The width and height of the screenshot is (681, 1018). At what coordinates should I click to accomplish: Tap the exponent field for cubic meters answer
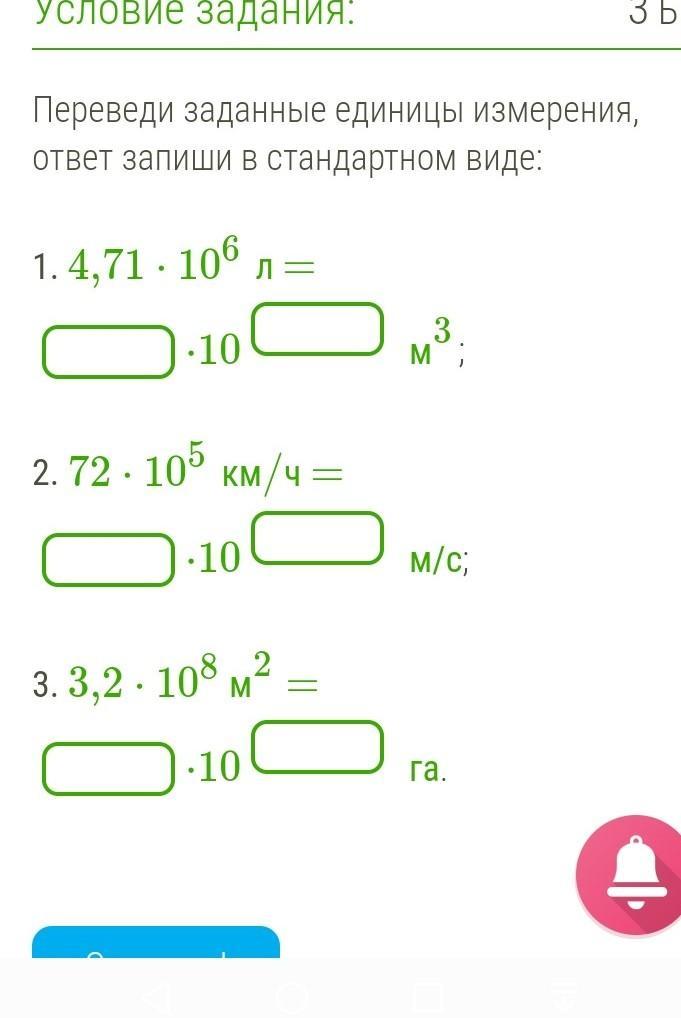[x=318, y=330]
